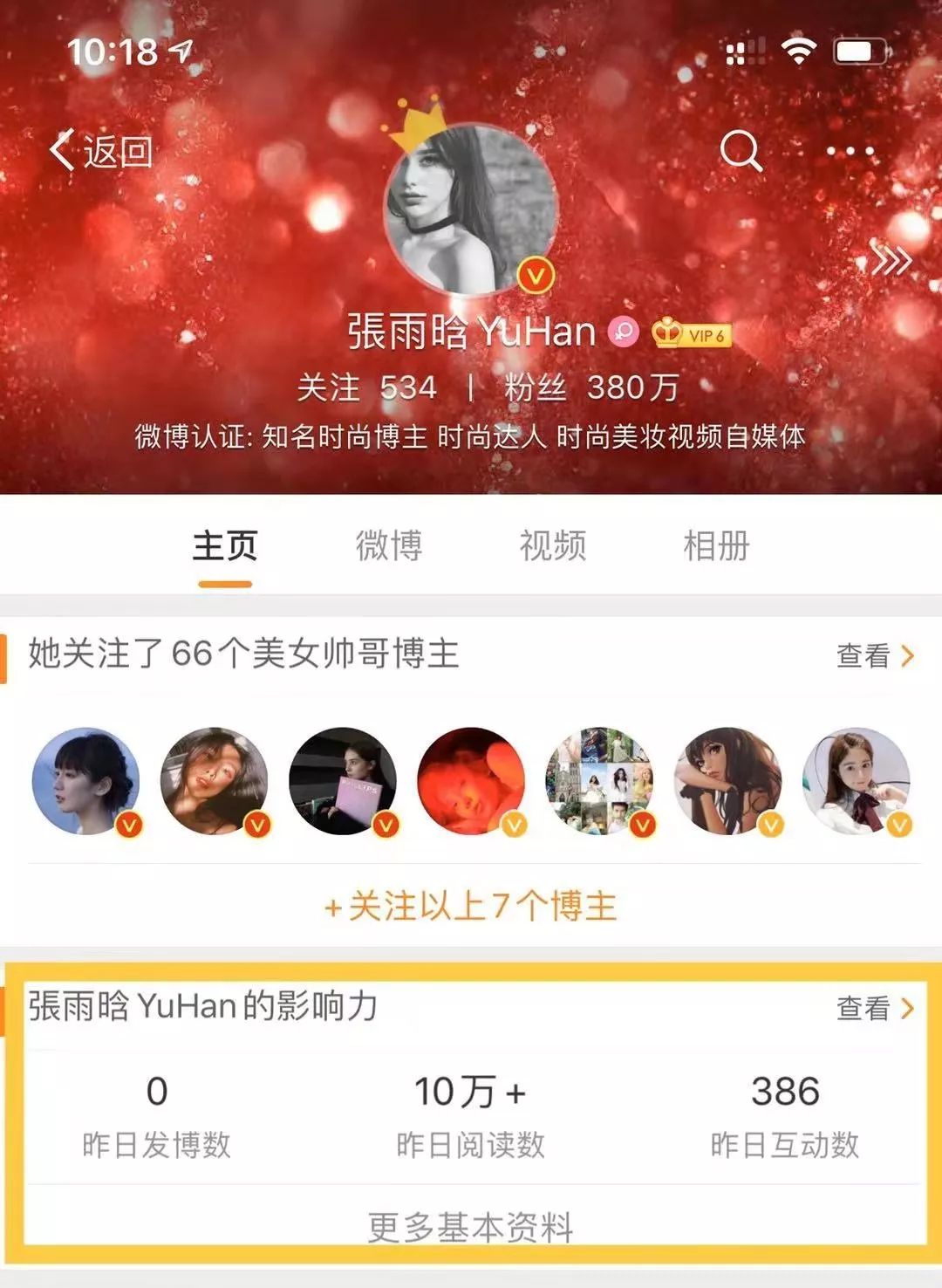Tap the double-arrow icon on the cover
The height and width of the screenshot is (1288, 942).
coord(892,260)
